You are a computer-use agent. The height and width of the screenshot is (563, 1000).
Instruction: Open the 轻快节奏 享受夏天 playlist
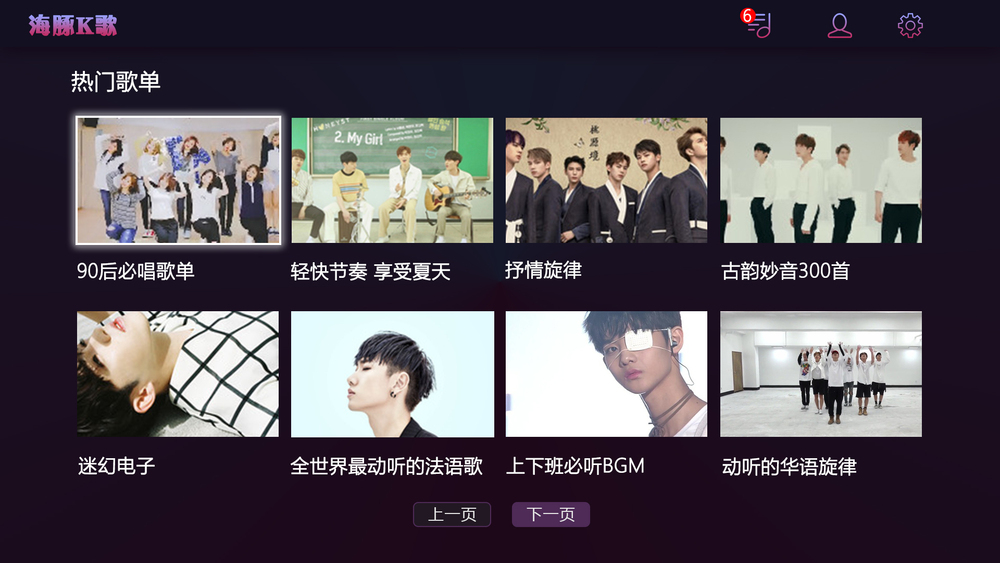[x=392, y=181]
